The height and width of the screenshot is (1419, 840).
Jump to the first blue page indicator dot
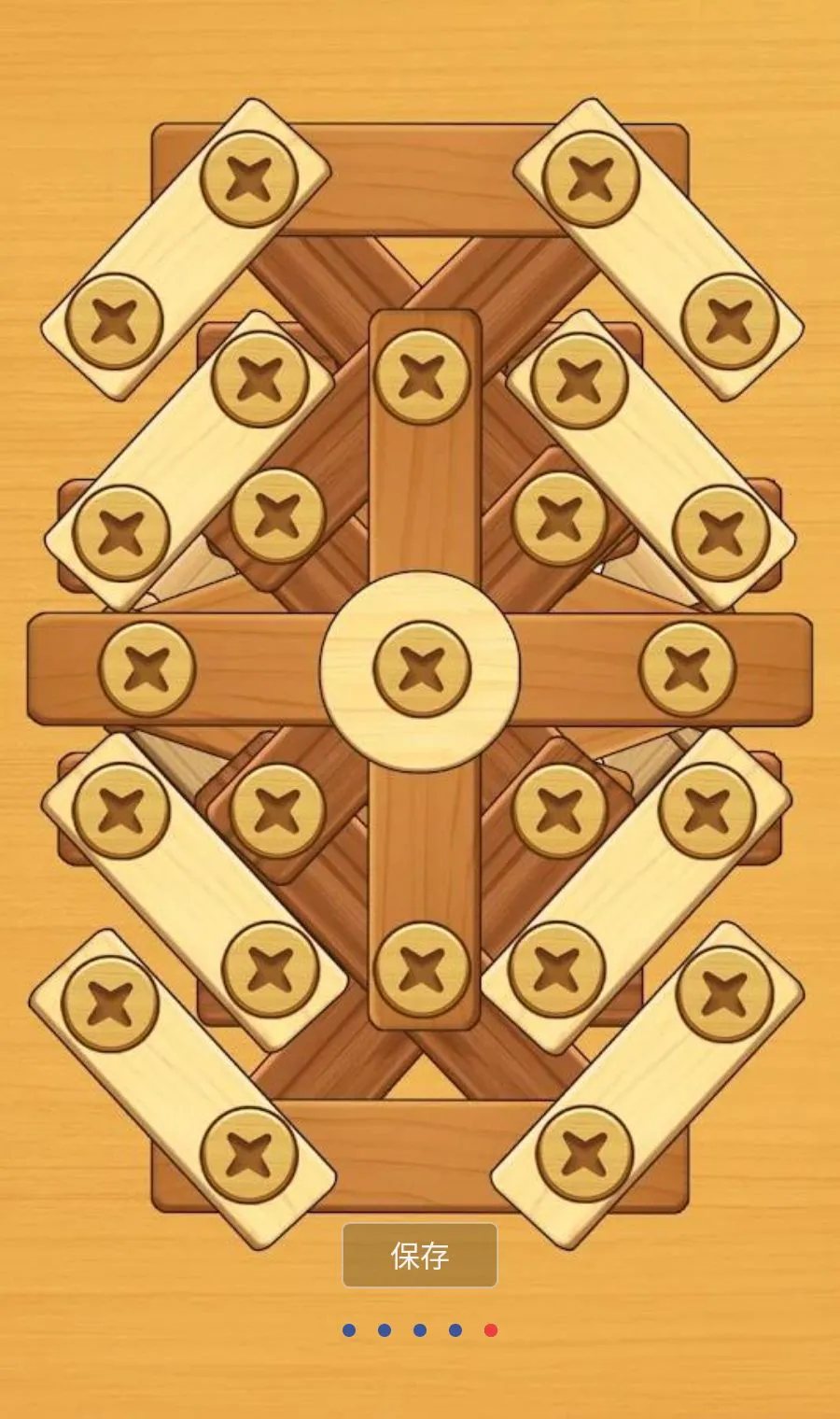click(349, 1330)
